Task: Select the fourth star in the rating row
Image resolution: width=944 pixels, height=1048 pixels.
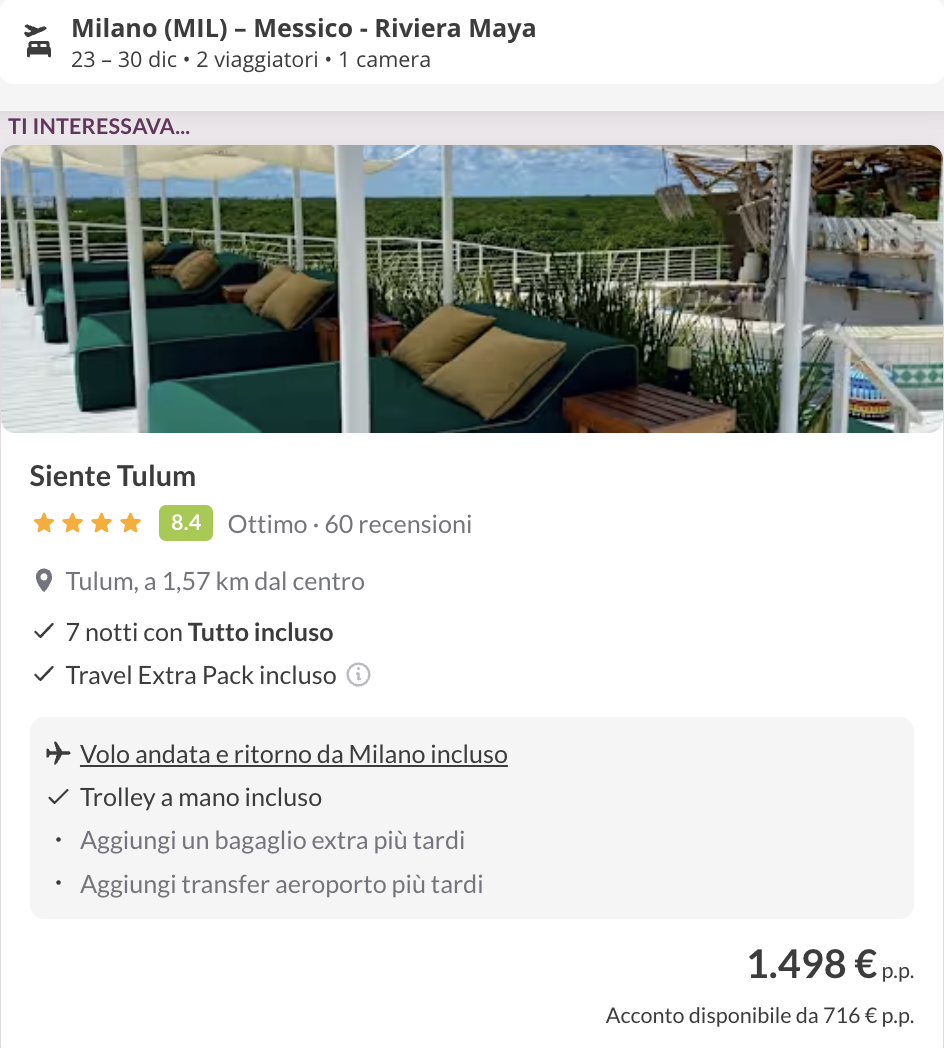Action: pyautogui.click(x=129, y=522)
